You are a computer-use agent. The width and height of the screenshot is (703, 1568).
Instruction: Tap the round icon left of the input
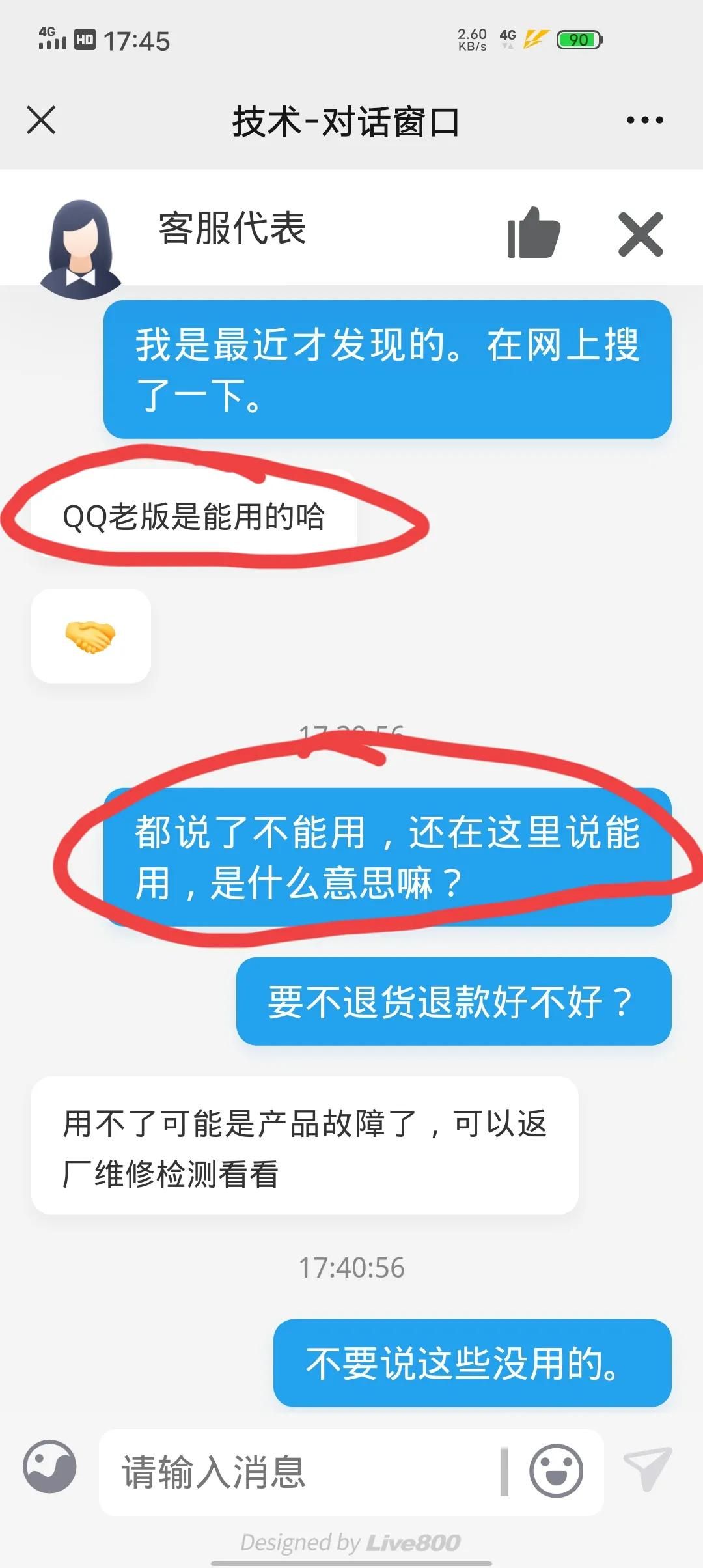49,1466
